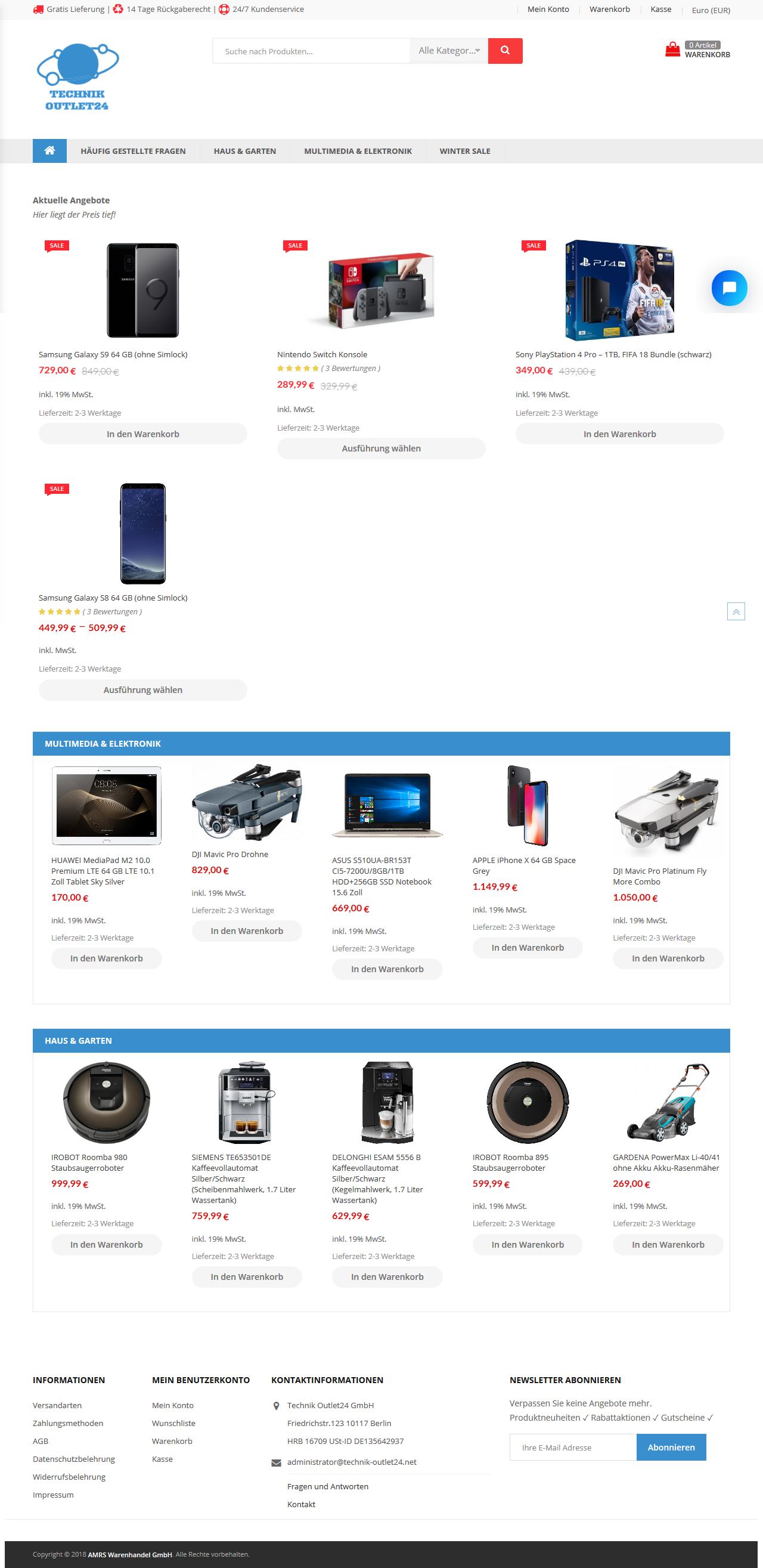Change currency via Euro (EUR)

[711, 10]
